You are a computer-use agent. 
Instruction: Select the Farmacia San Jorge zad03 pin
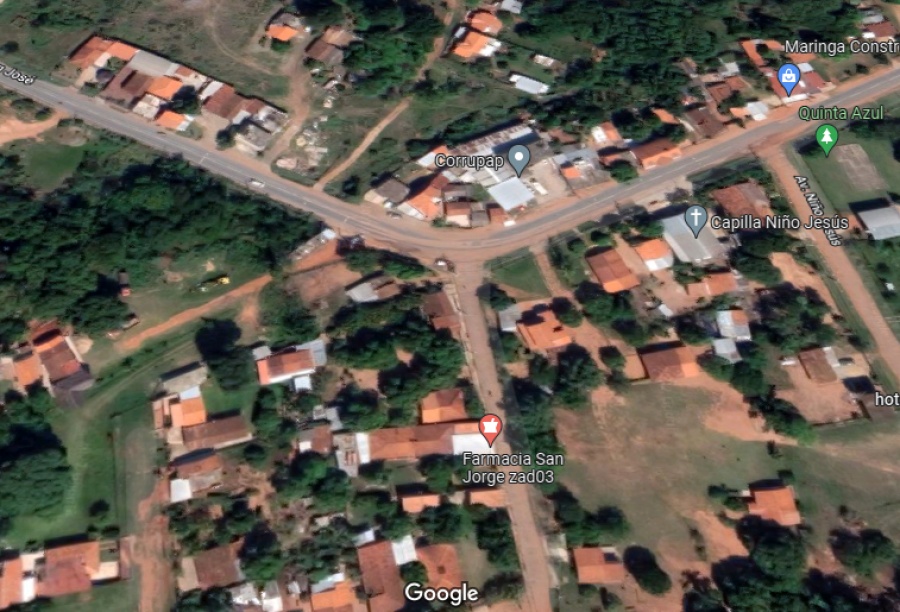coord(490,429)
